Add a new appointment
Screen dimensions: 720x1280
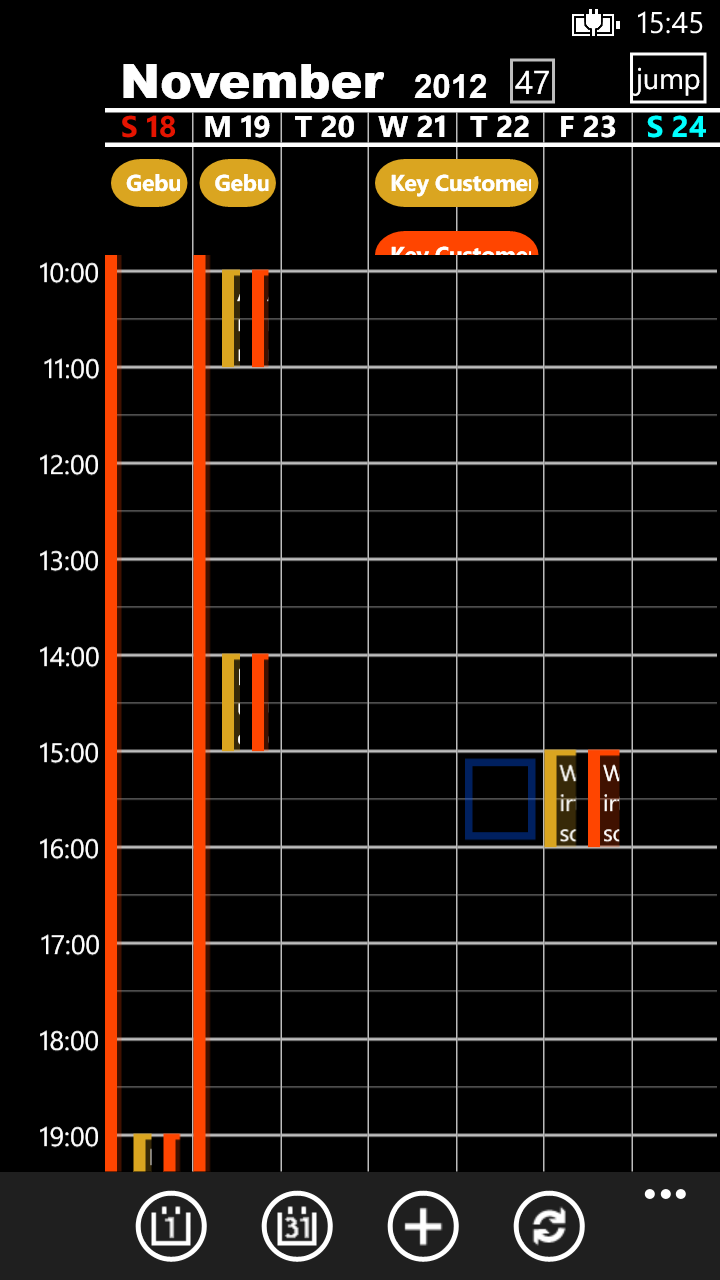click(423, 1226)
